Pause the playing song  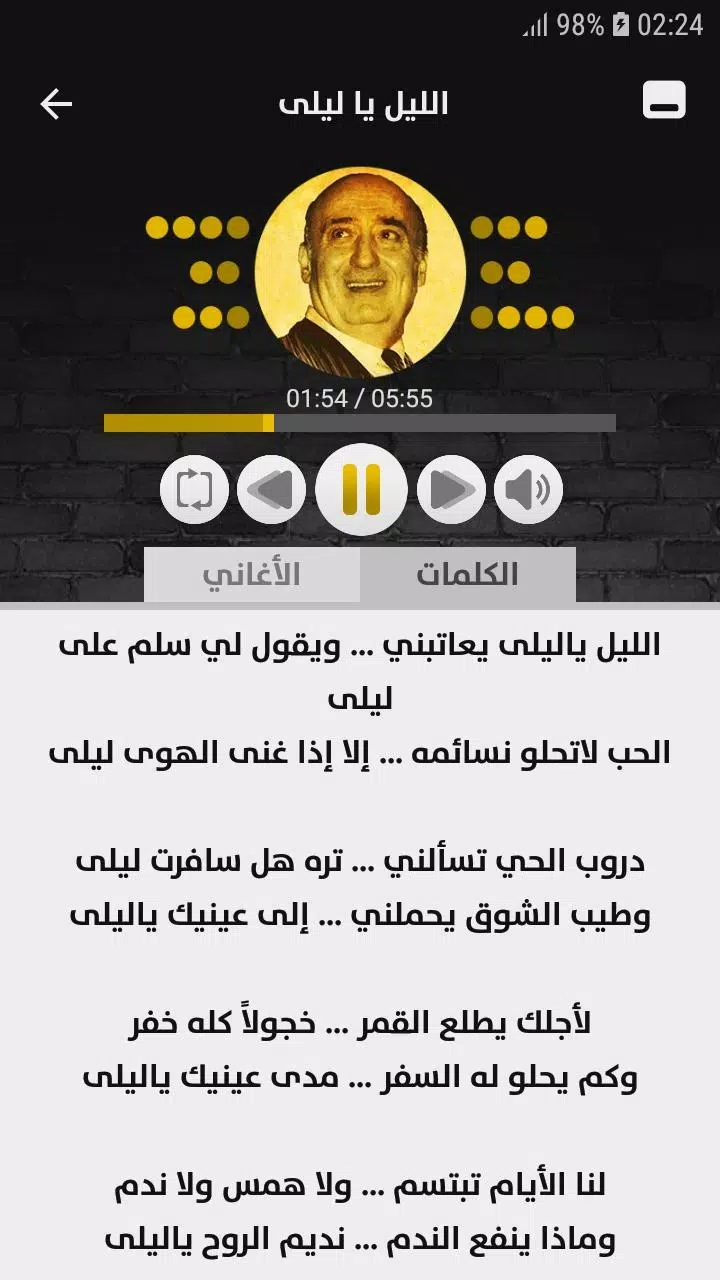361,489
